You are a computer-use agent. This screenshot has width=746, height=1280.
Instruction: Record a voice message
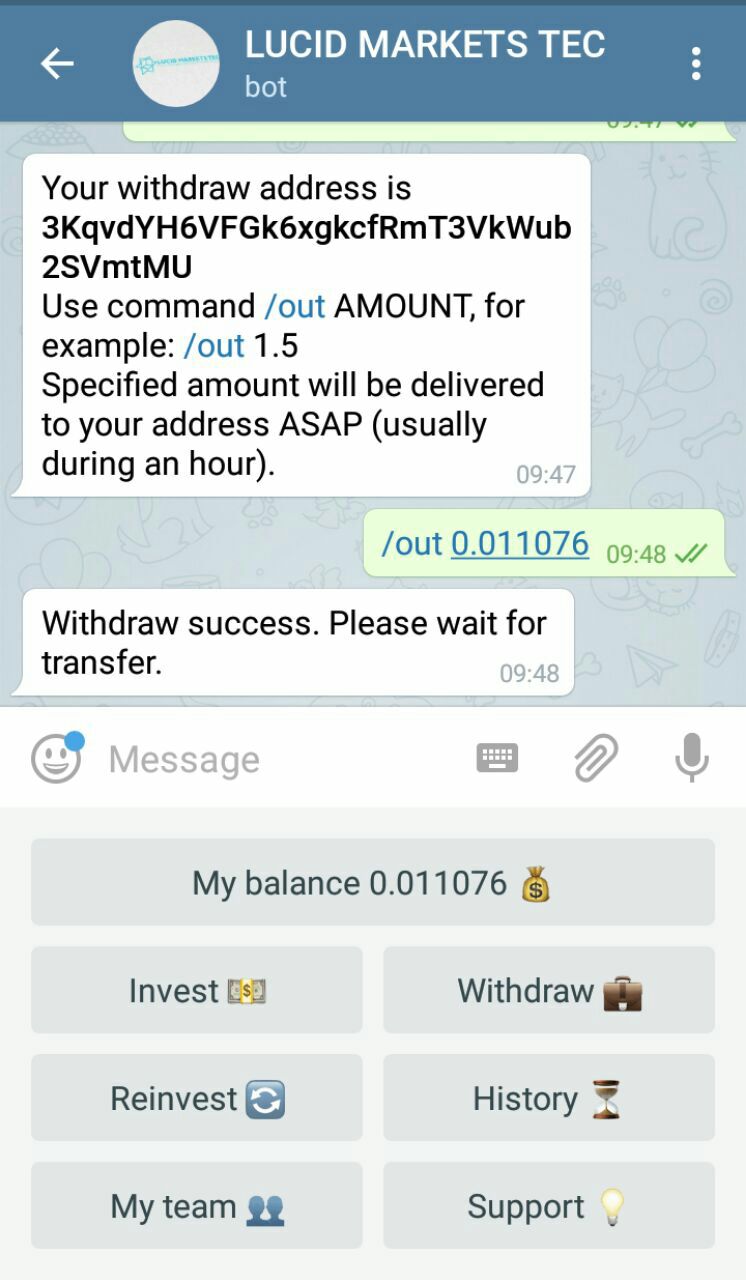click(x=692, y=759)
